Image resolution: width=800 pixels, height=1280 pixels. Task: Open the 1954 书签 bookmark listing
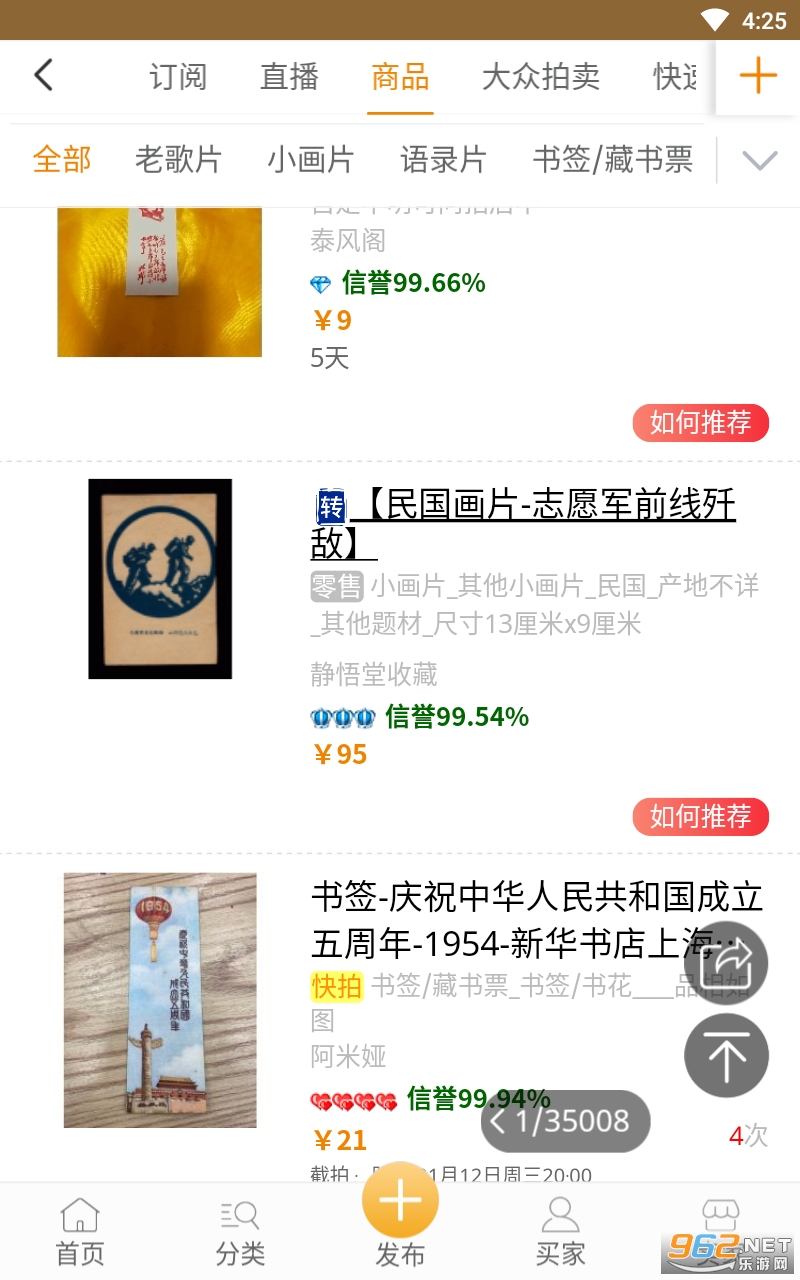(x=536, y=918)
